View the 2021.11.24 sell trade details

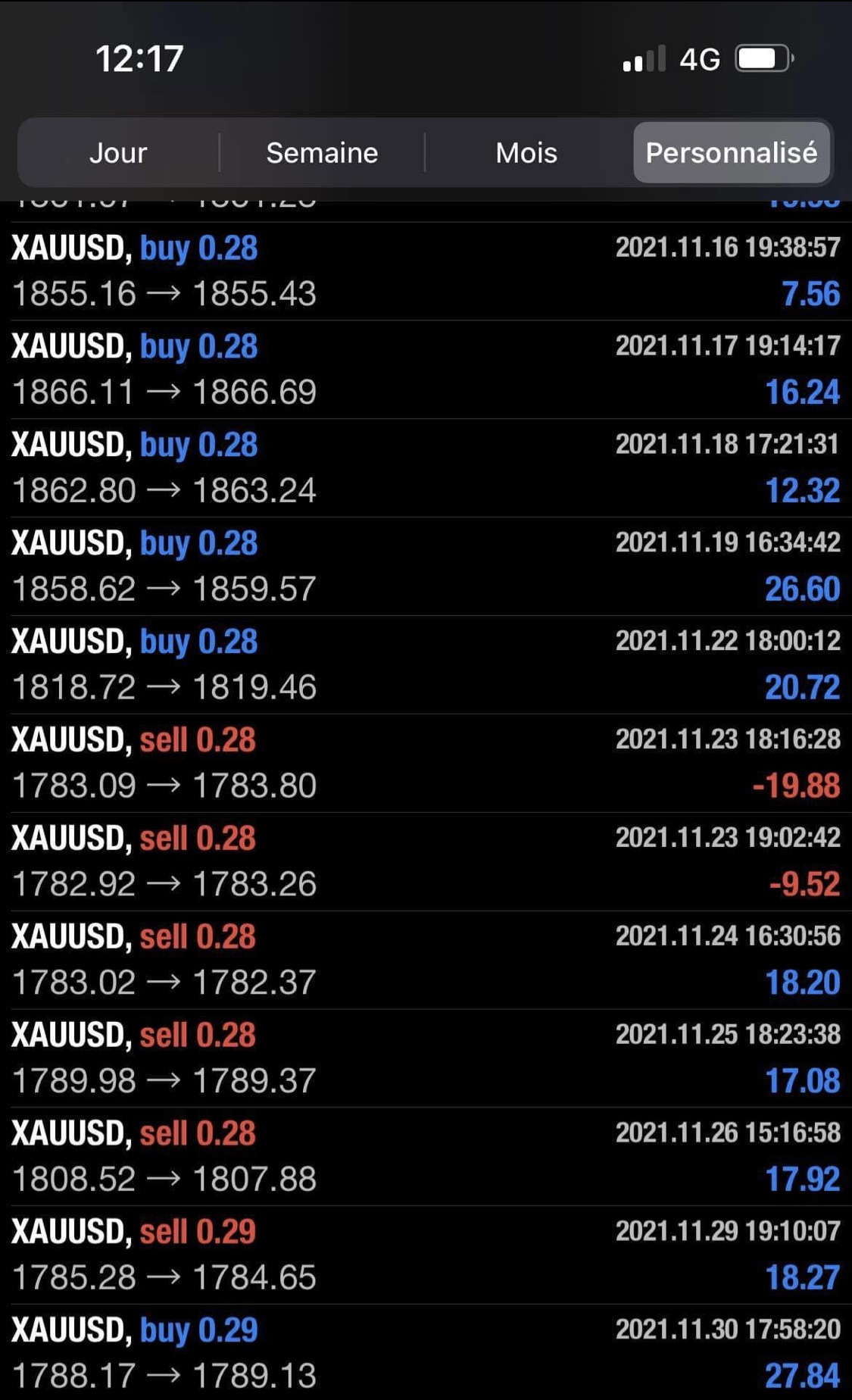pos(426,961)
